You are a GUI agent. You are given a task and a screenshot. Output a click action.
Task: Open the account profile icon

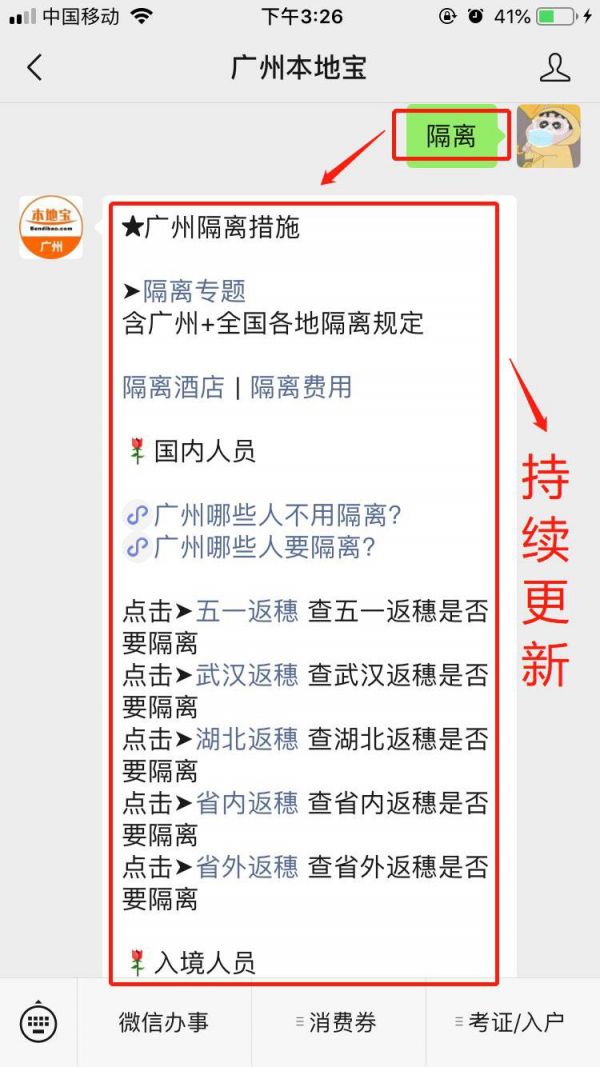554,67
